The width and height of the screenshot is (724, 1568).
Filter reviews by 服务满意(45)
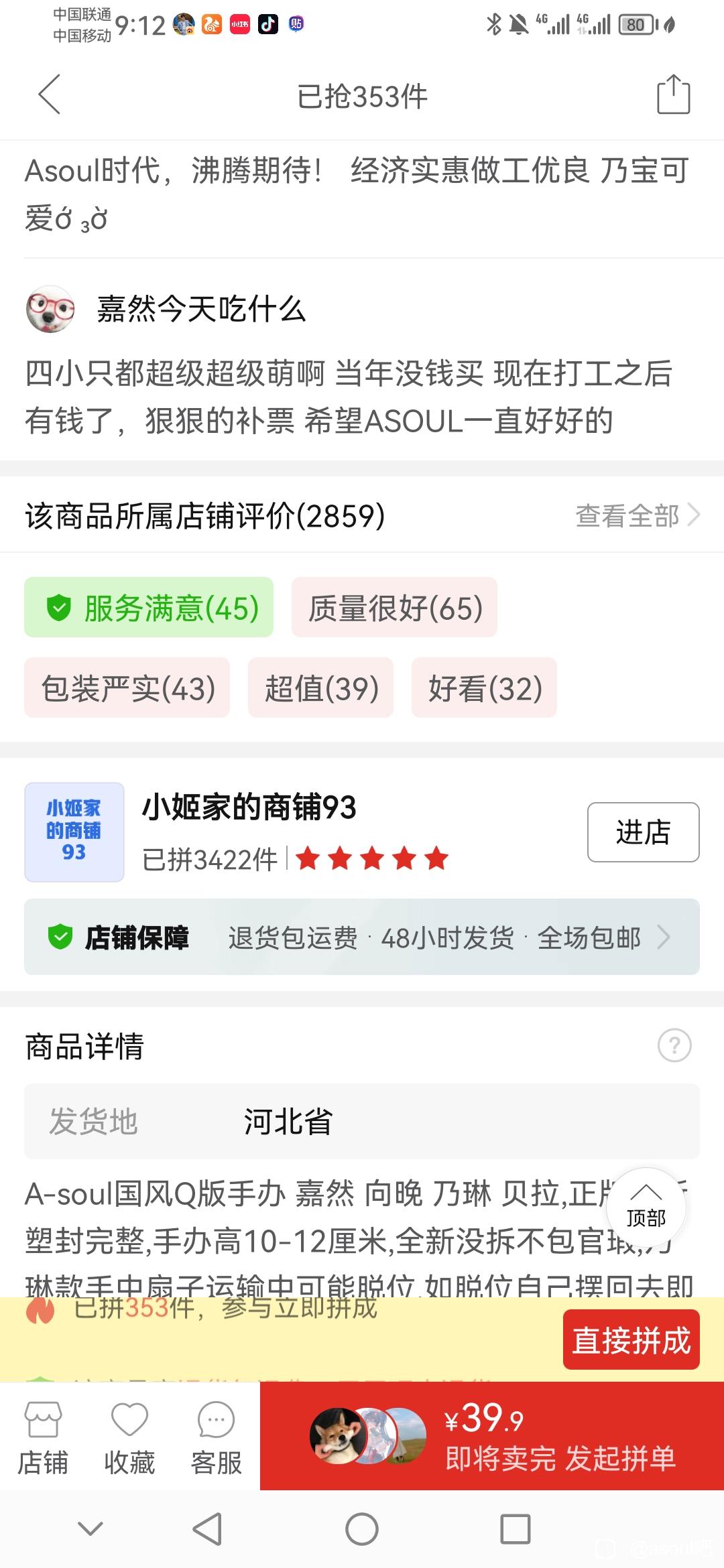(x=149, y=607)
